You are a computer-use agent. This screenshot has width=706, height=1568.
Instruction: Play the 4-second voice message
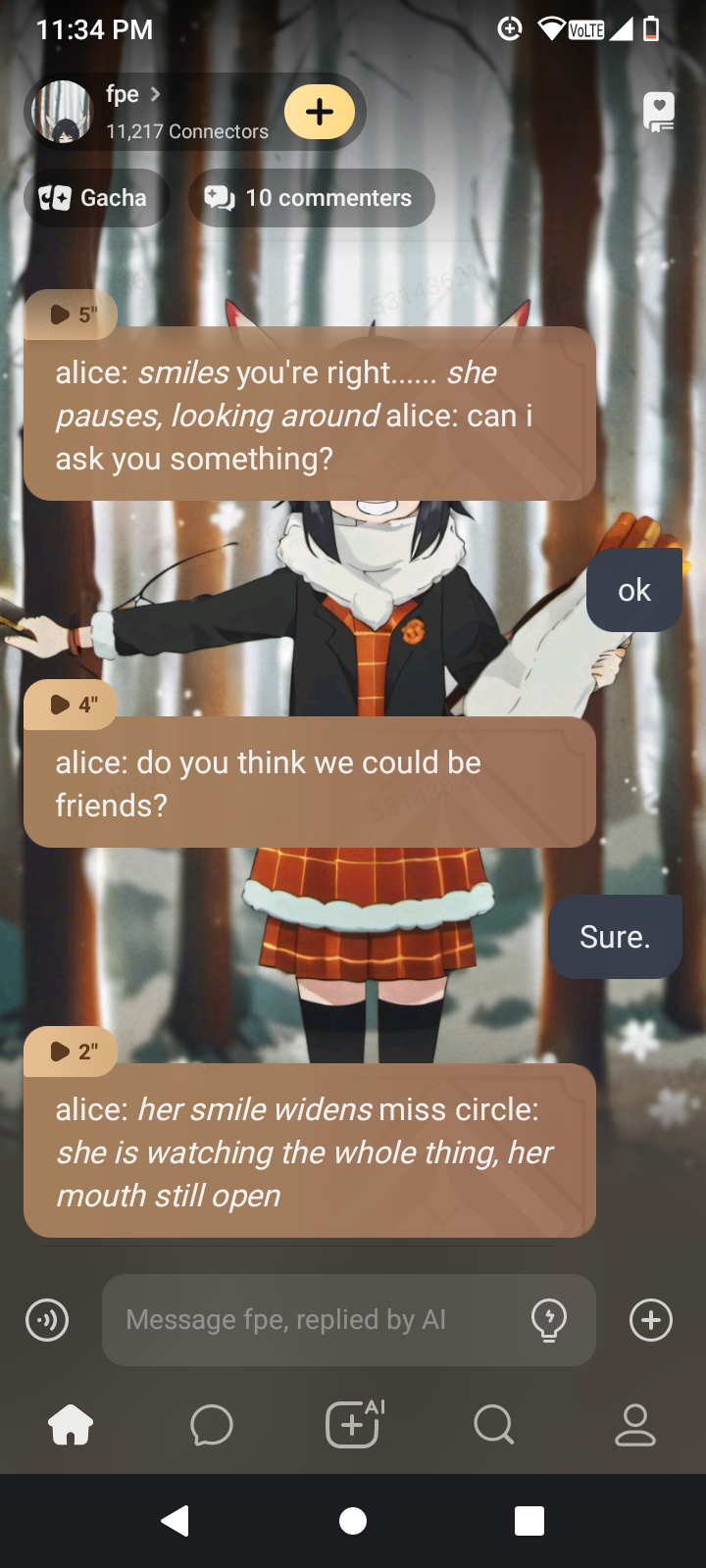71,705
